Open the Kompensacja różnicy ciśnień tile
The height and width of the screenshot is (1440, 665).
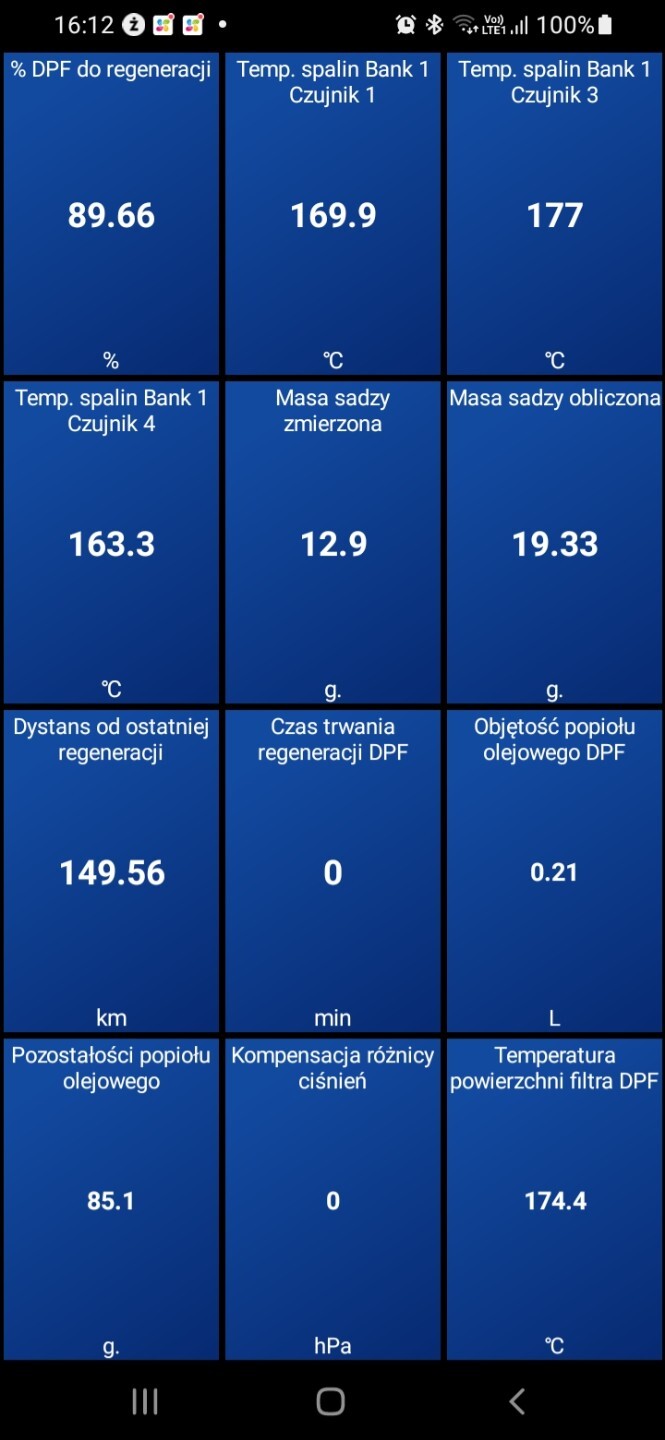coord(333,1200)
